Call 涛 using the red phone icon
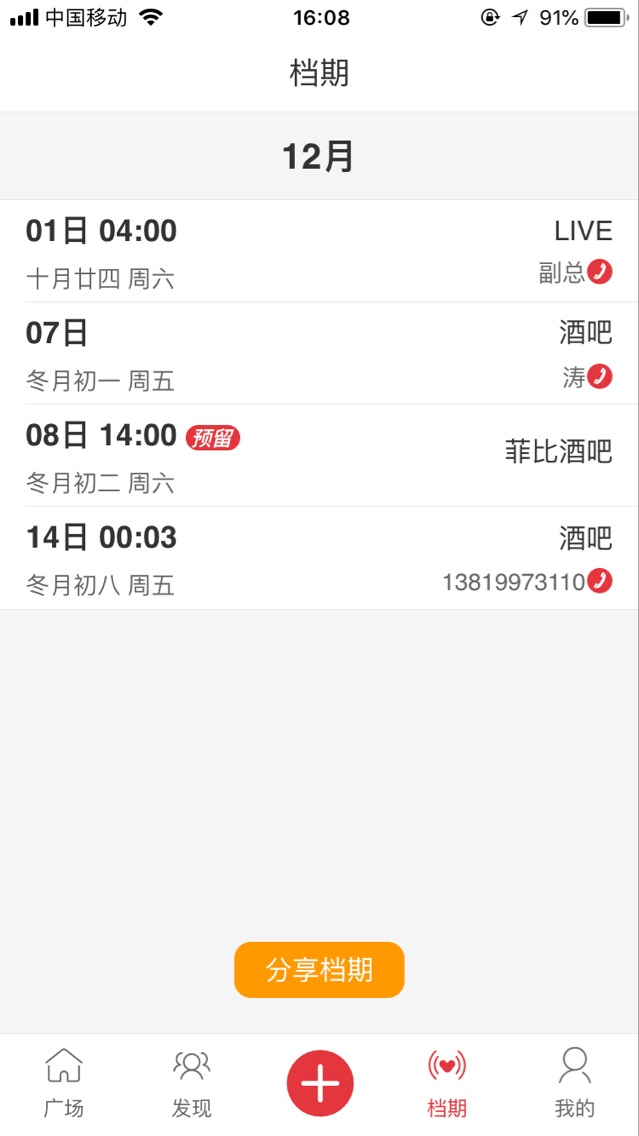The height and width of the screenshot is (1136, 639). point(600,376)
